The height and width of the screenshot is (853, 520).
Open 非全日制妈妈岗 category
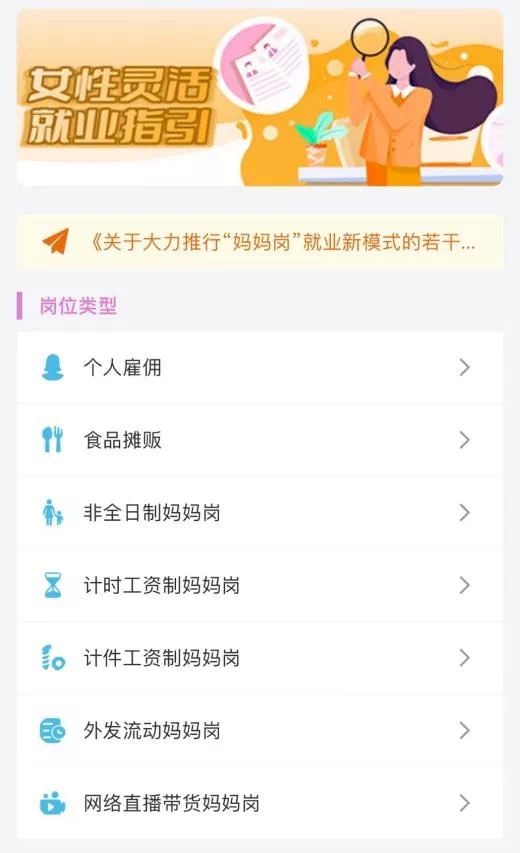click(260, 513)
